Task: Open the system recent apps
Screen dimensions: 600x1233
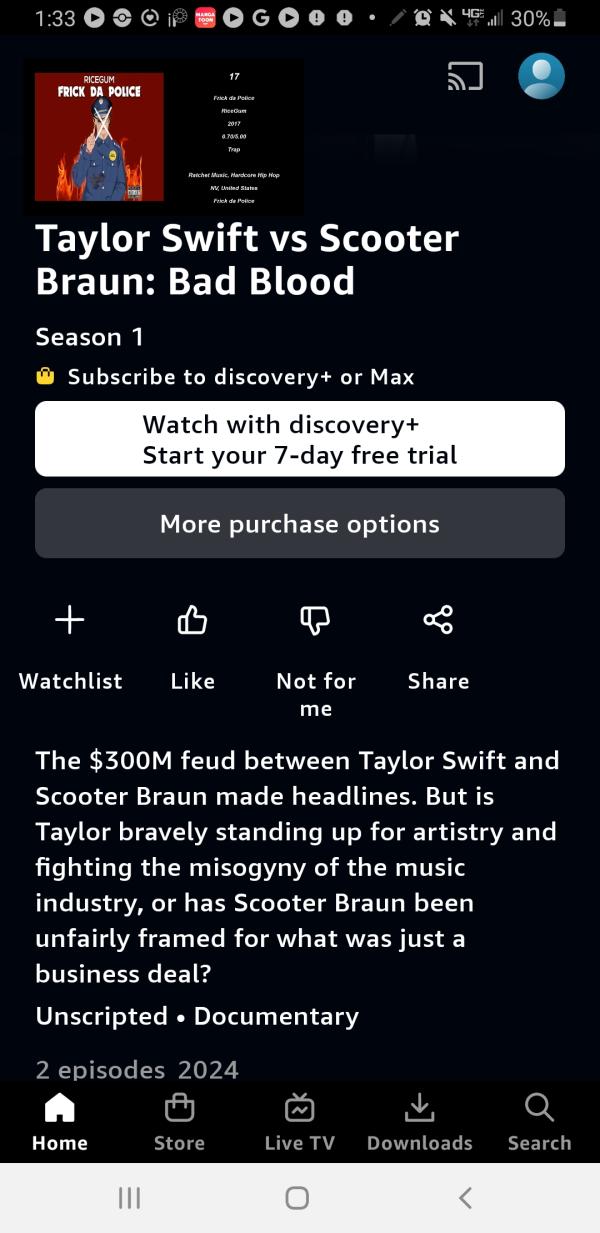Action: point(129,1198)
